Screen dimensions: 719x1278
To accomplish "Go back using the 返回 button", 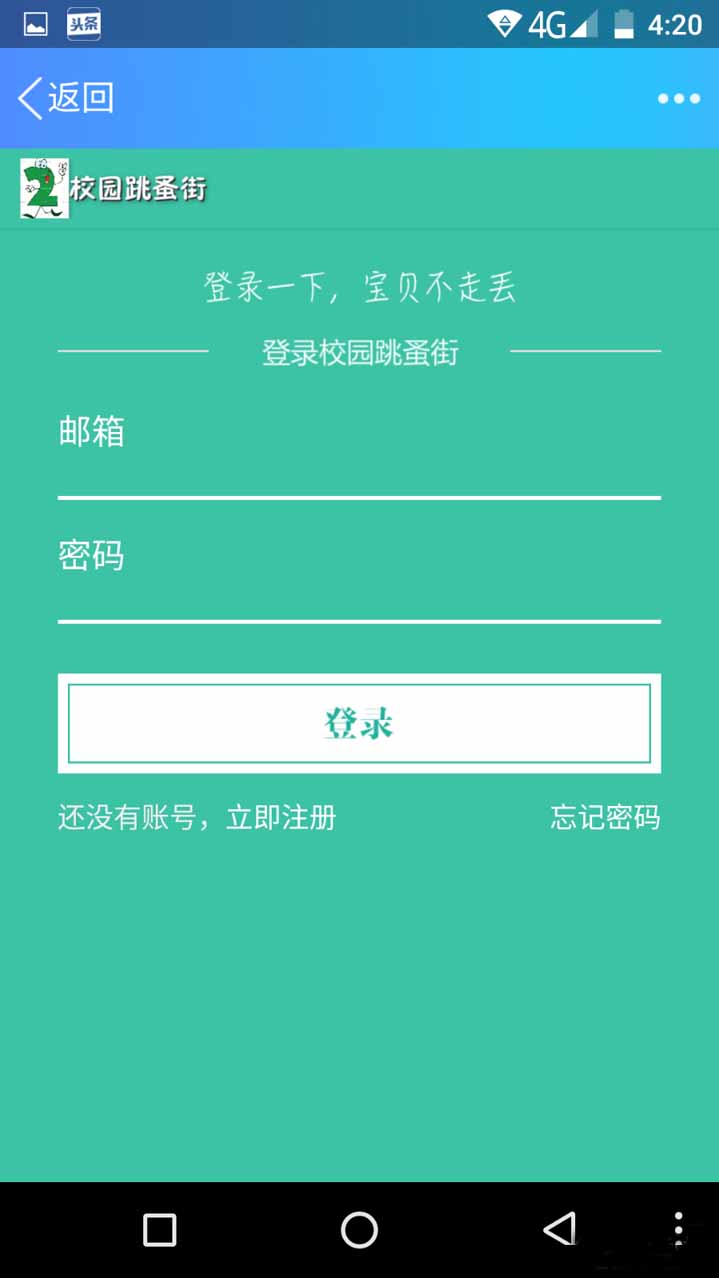I will 66,98.
